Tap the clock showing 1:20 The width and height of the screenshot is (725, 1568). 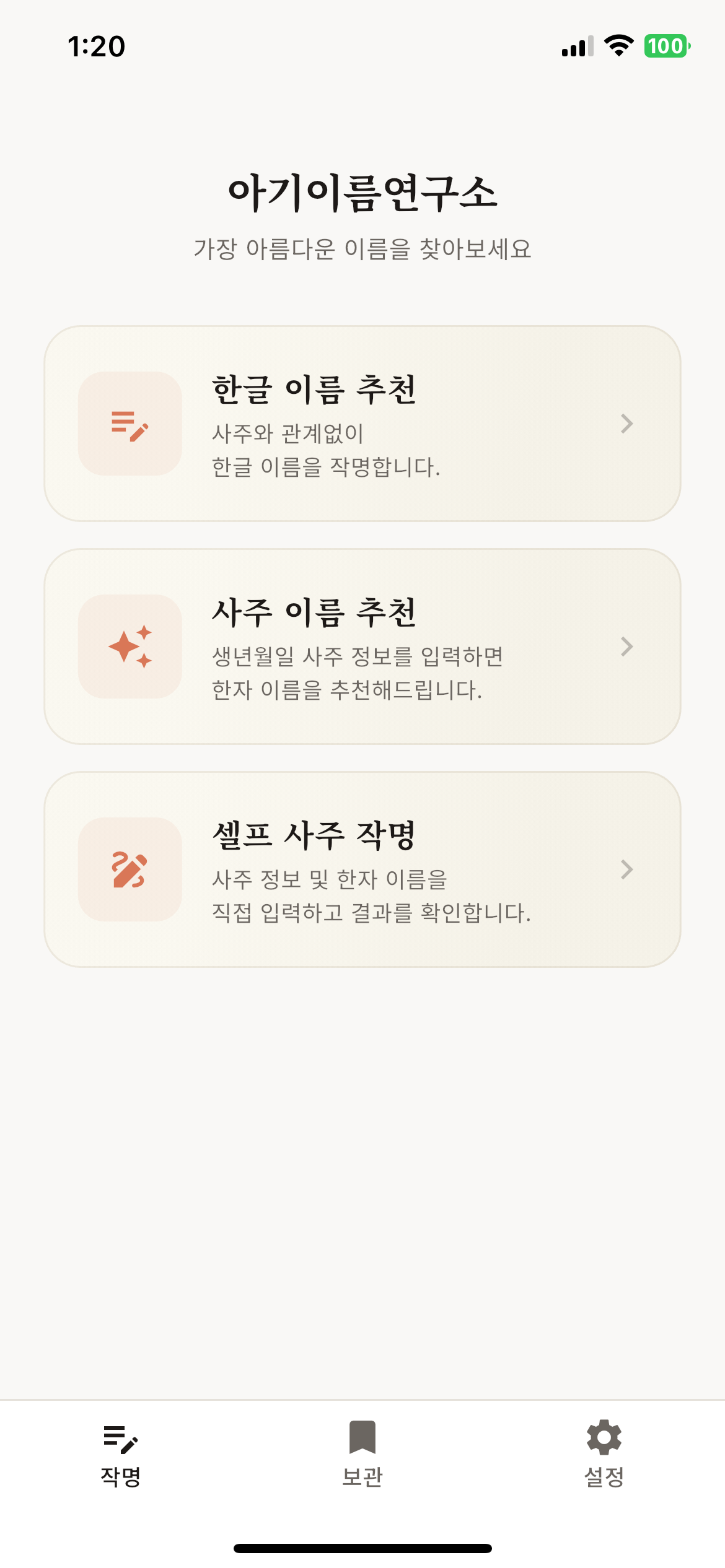pyautogui.click(x=95, y=46)
